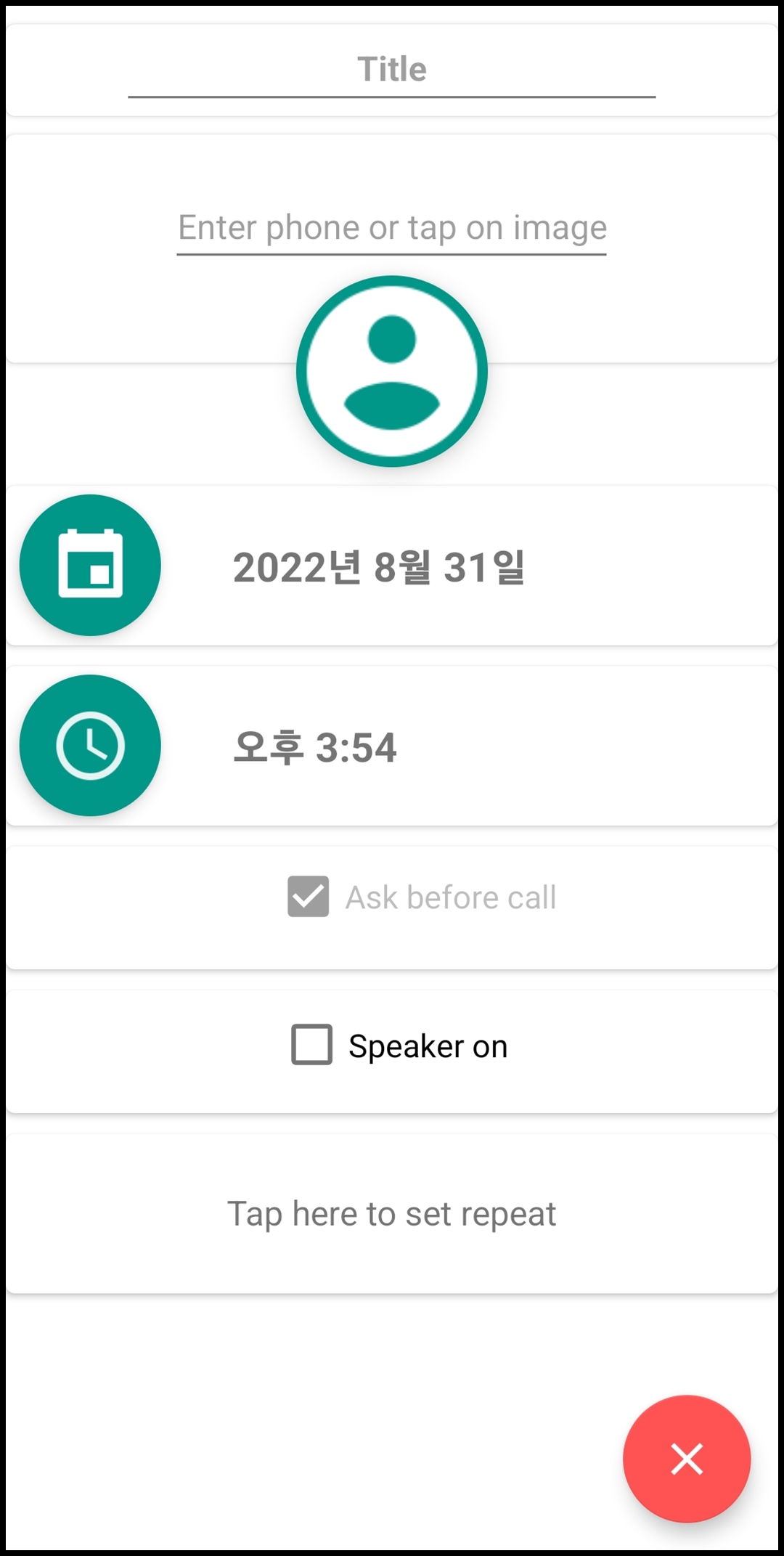Open the repeat settings
The image size is (784, 1556).
pos(392,1213)
